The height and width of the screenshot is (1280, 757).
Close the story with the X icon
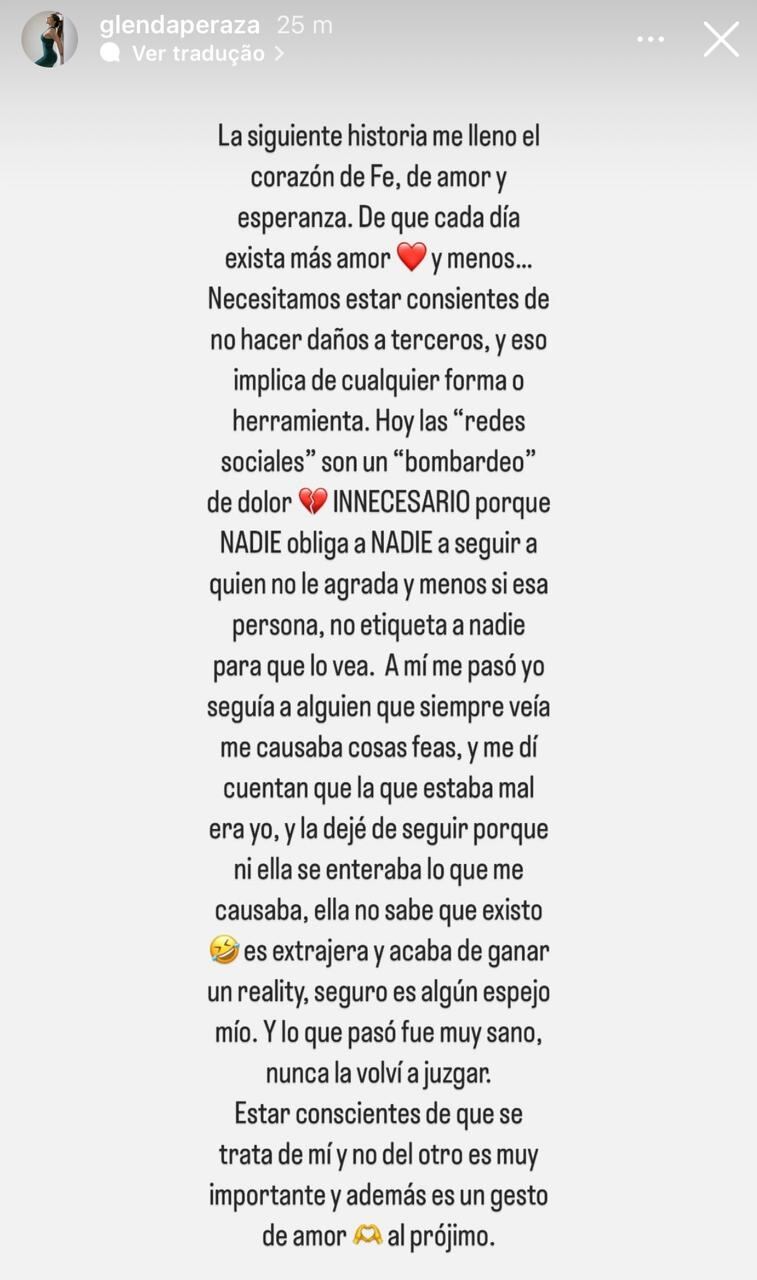tap(719, 38)
